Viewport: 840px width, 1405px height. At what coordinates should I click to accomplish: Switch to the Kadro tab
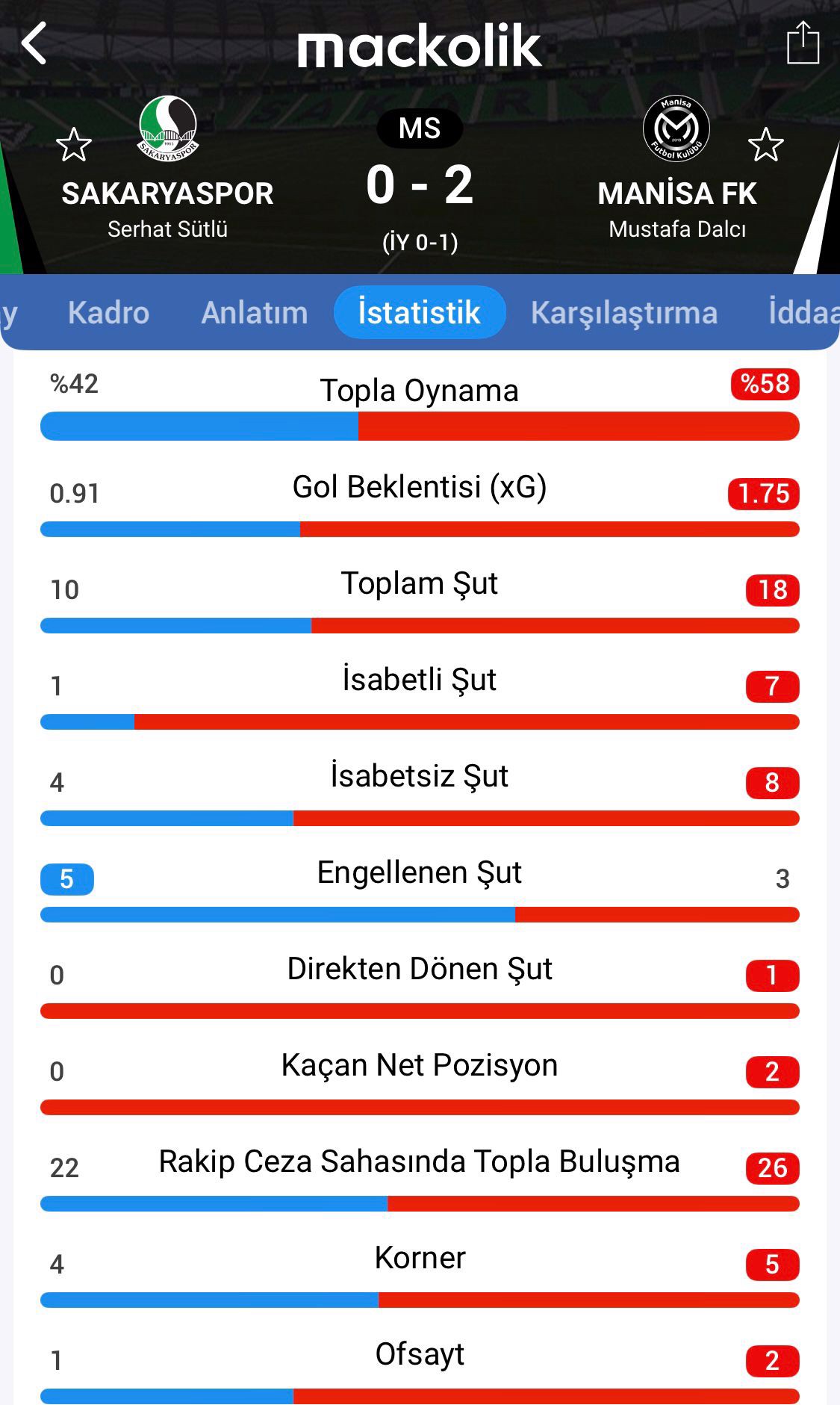108,312
